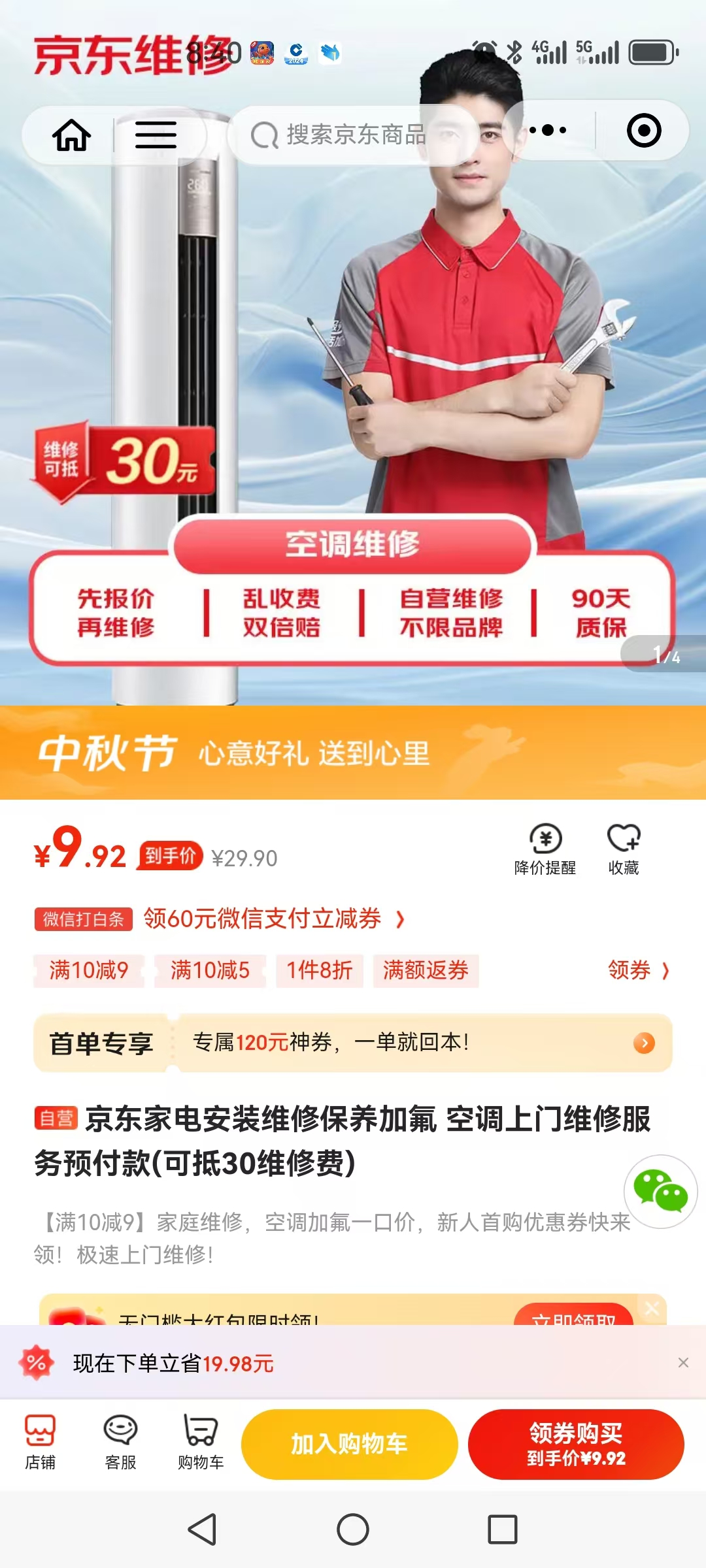Open the floating WeChat share bubble
The image size is (706, 1568).
[x=660, y=1192]
